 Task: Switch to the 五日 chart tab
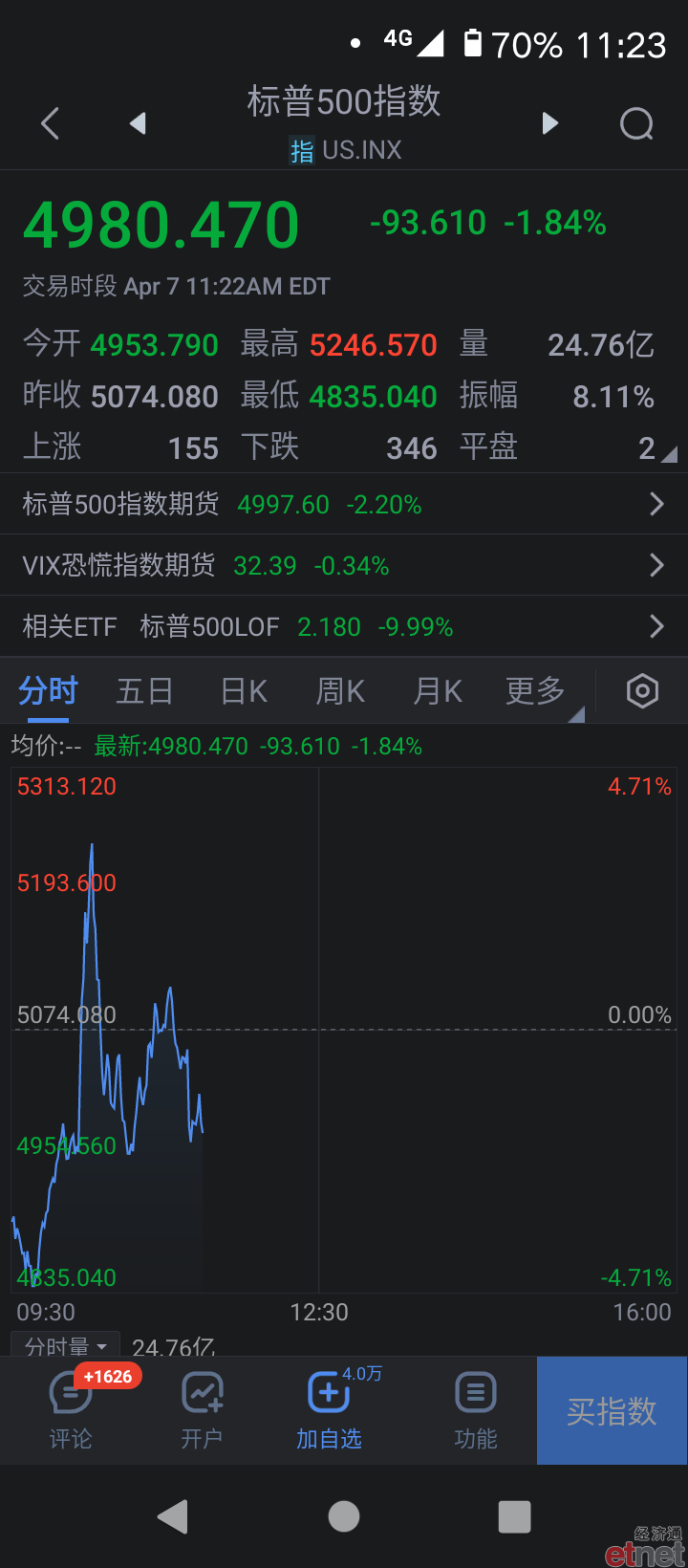tap(145, 690)
